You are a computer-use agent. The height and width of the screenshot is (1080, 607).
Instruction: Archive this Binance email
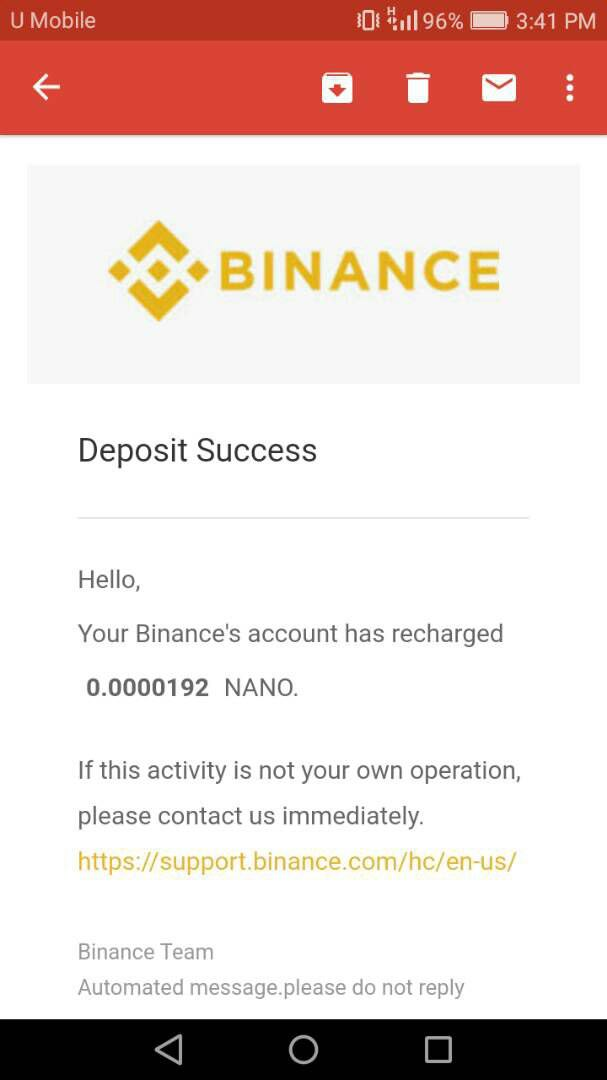pos(337,87)
